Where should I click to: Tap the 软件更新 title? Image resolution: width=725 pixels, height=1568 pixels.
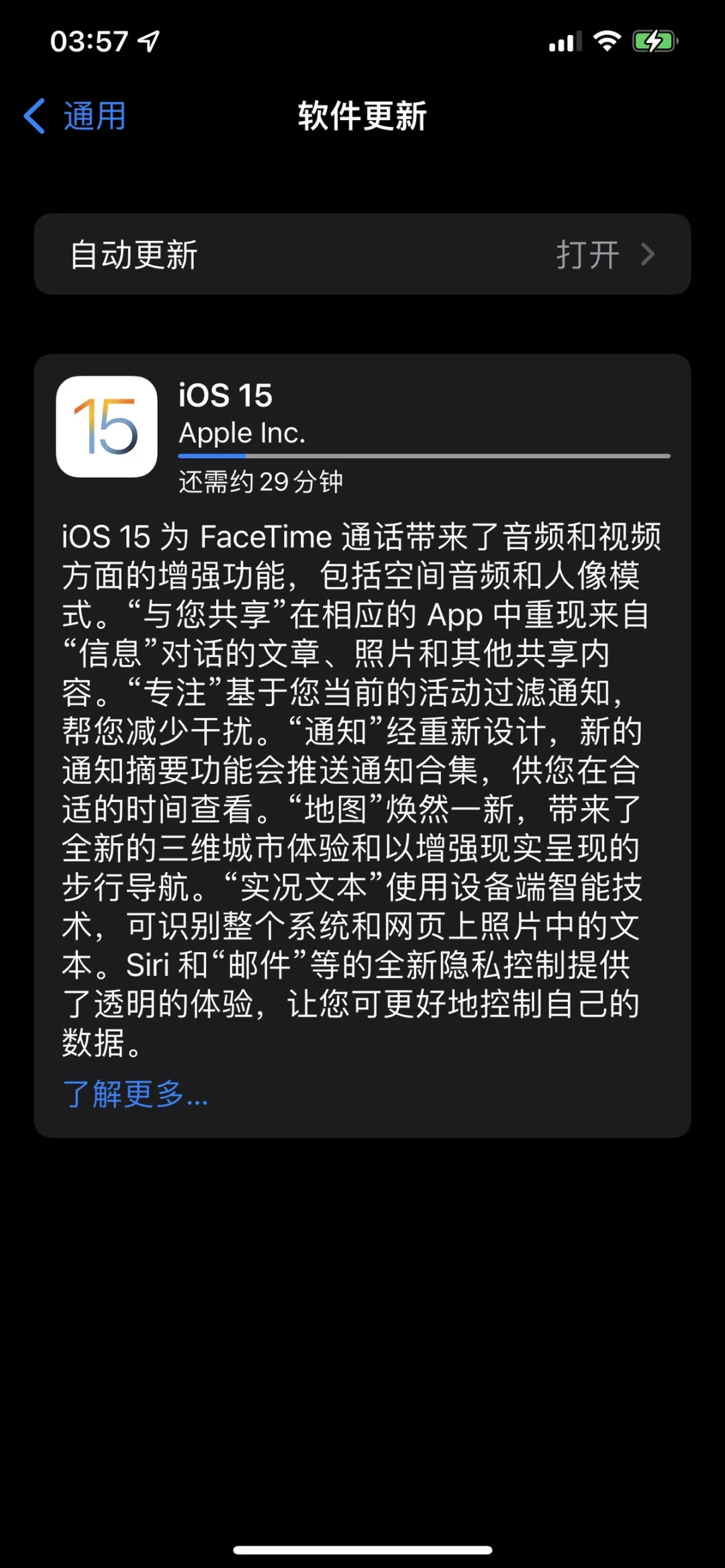point(362,115)
